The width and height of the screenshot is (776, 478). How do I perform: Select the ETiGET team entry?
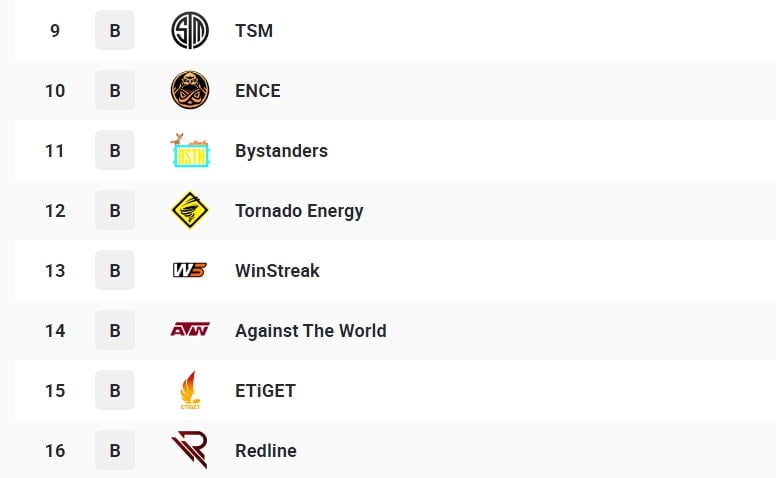265,391
